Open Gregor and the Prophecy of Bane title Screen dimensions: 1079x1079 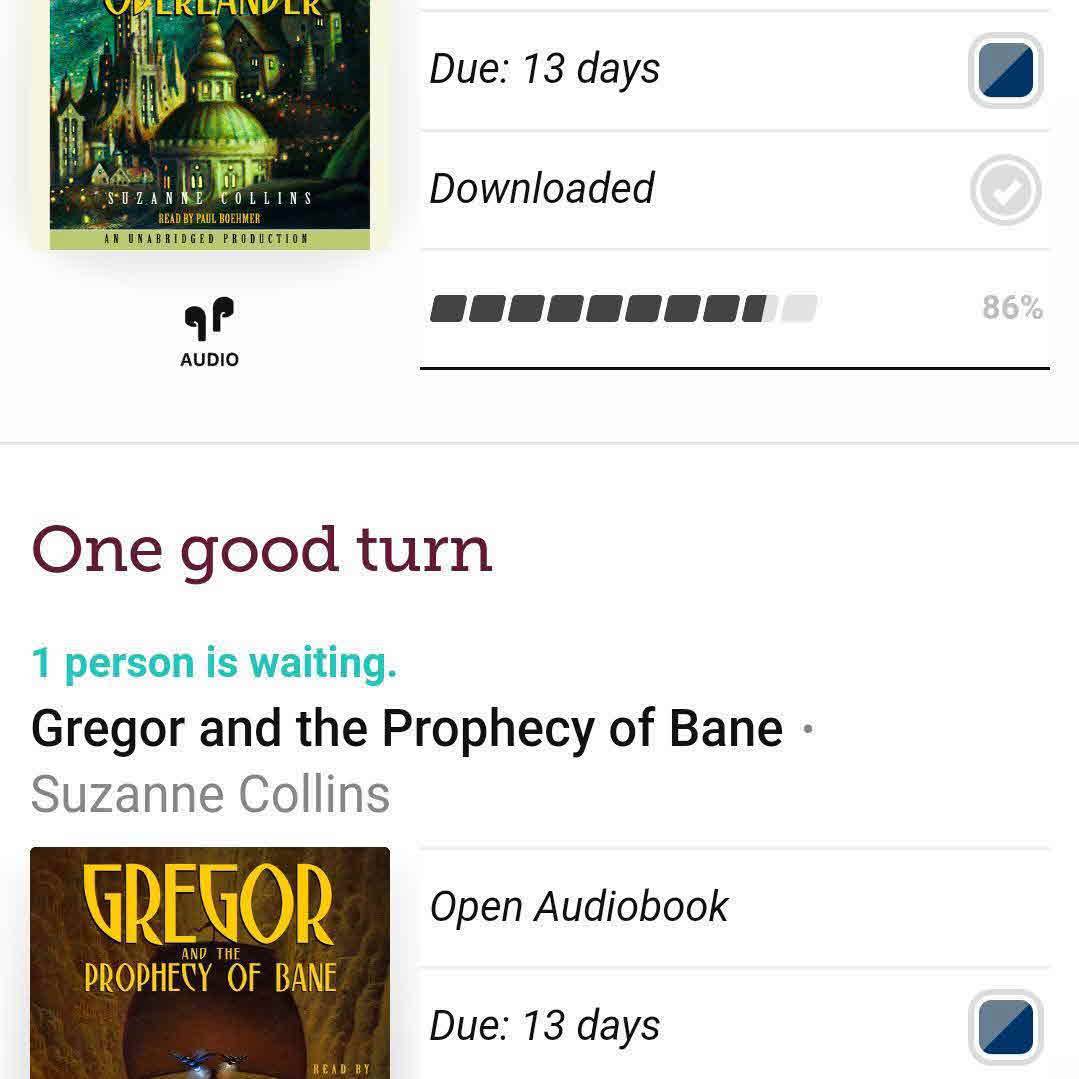click(406, 728)
